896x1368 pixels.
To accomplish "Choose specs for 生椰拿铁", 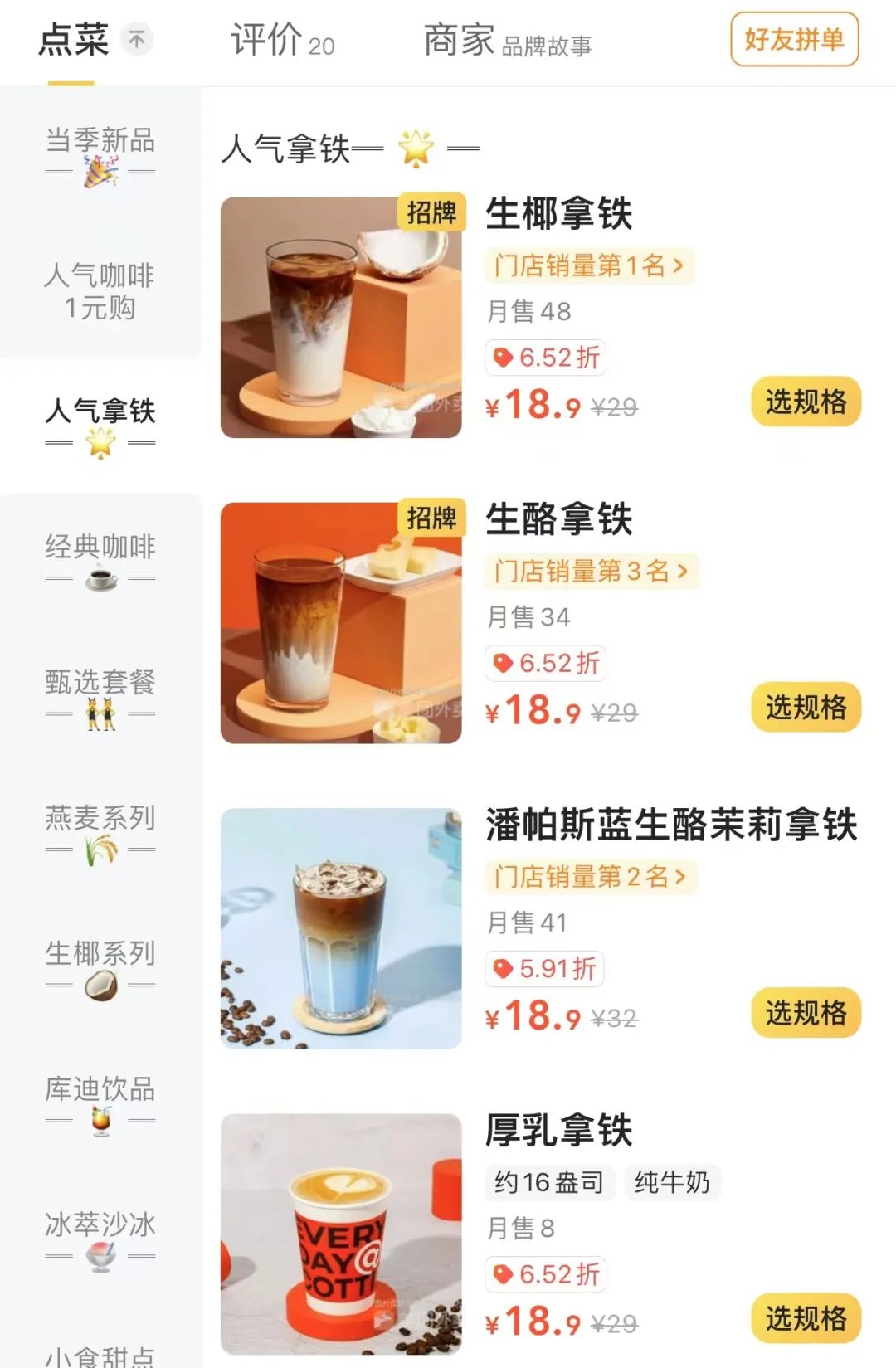I will coord(806,402).
